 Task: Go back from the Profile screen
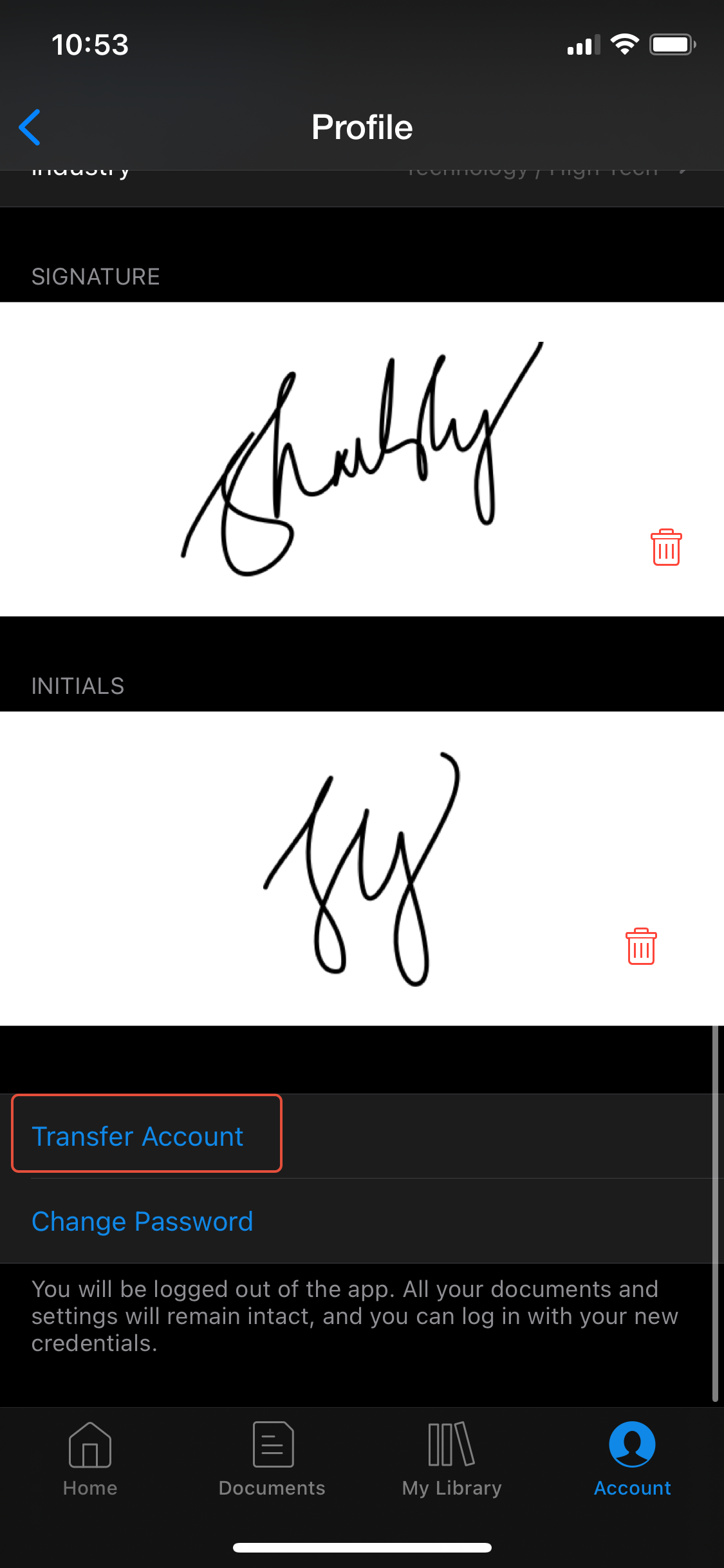coord(30,127)
